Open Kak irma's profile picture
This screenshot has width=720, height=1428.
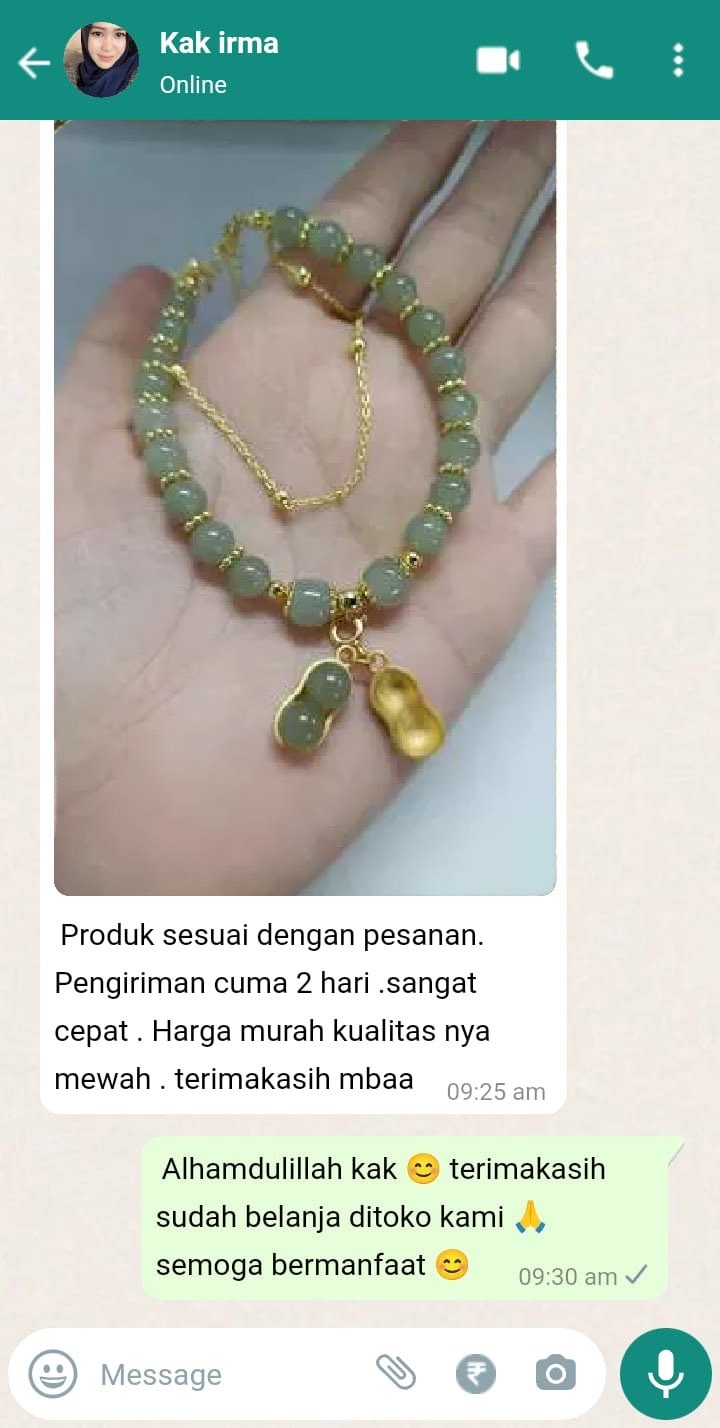101,61
